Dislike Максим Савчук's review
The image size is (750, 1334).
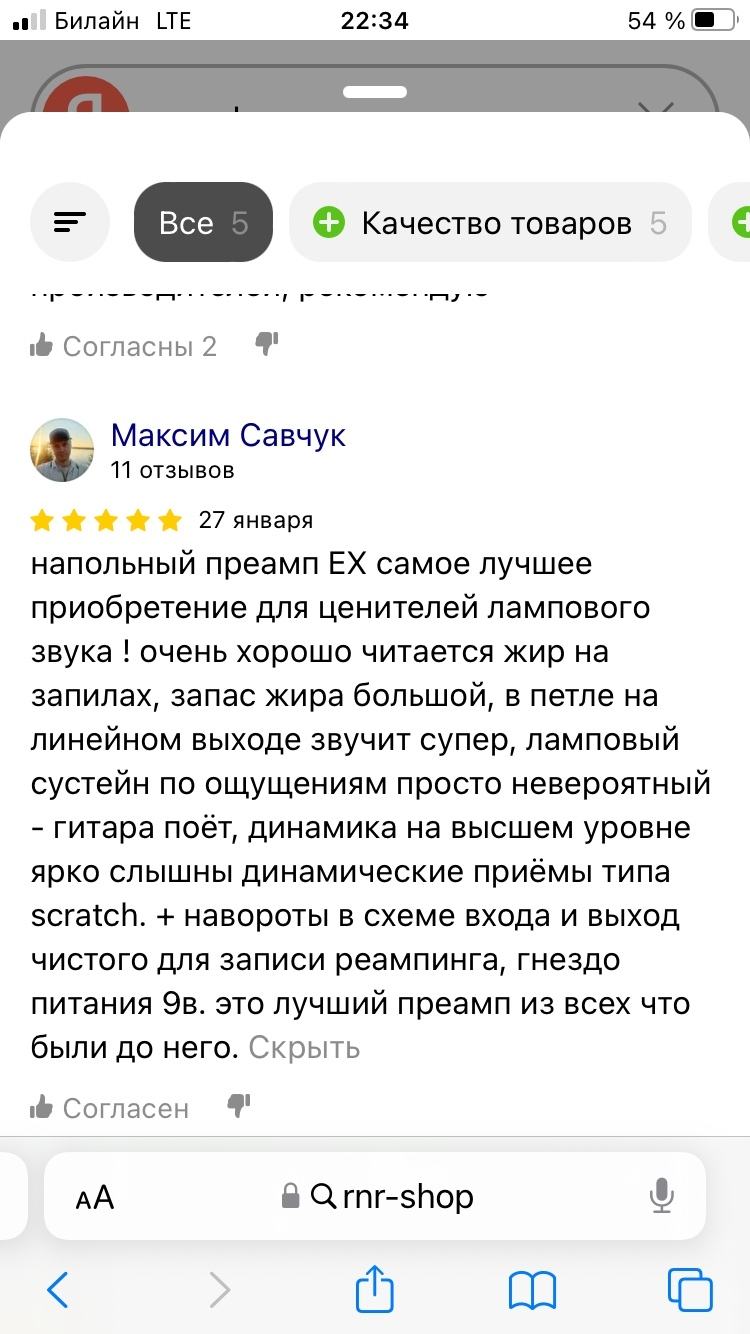coord(238,1106)
